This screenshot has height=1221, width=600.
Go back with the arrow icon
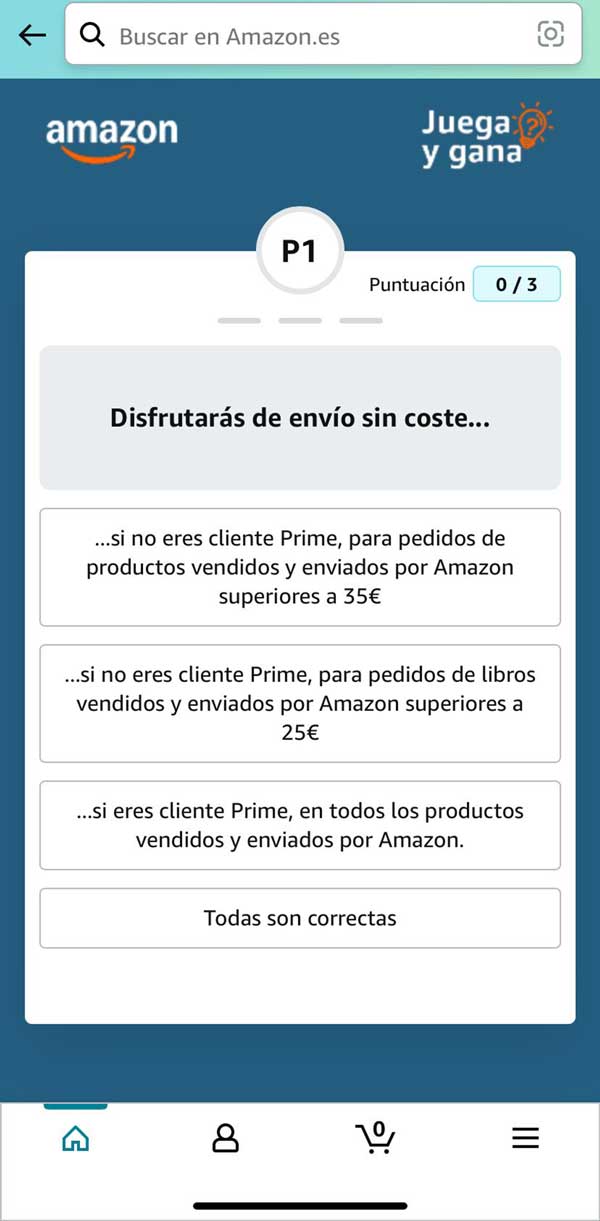tap(33, 36)
